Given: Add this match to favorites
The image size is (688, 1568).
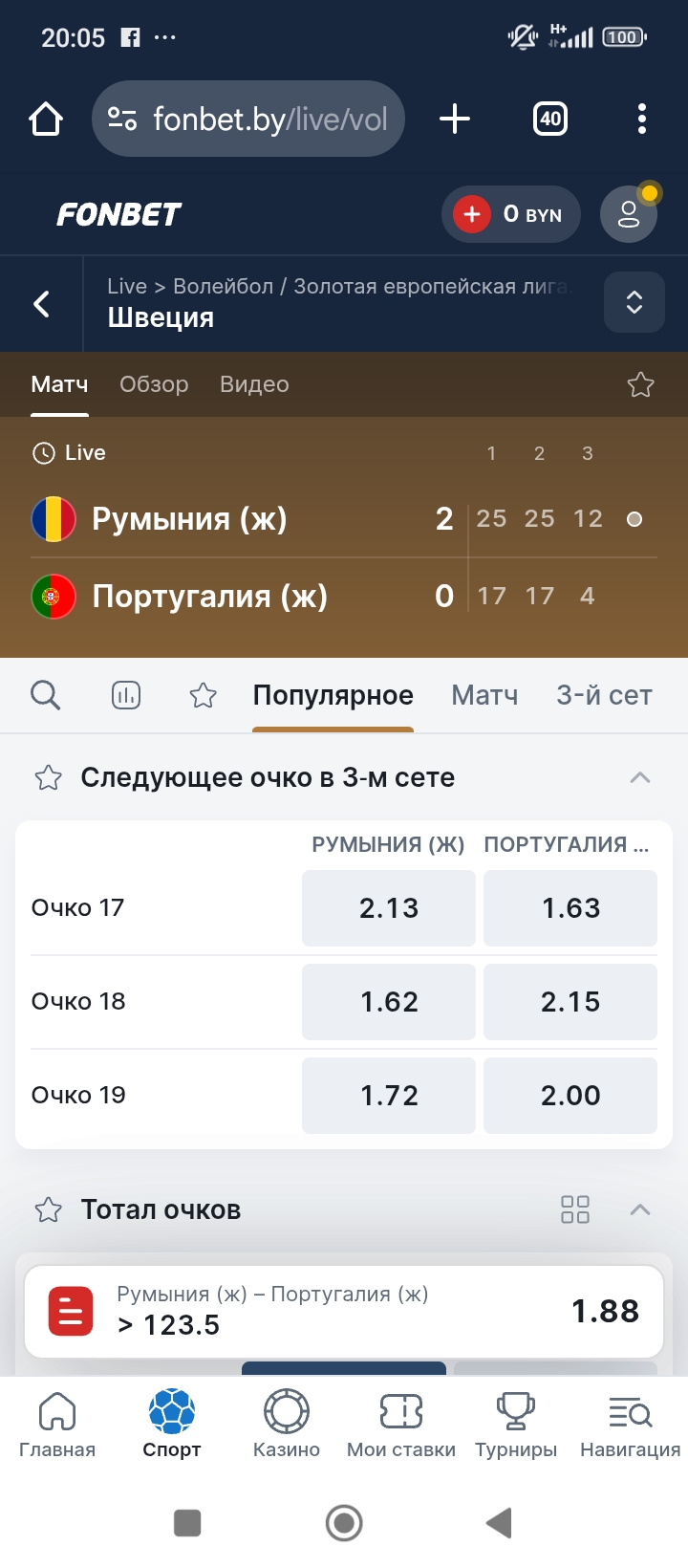Looking at the screenshot, I should pos(640,384).
